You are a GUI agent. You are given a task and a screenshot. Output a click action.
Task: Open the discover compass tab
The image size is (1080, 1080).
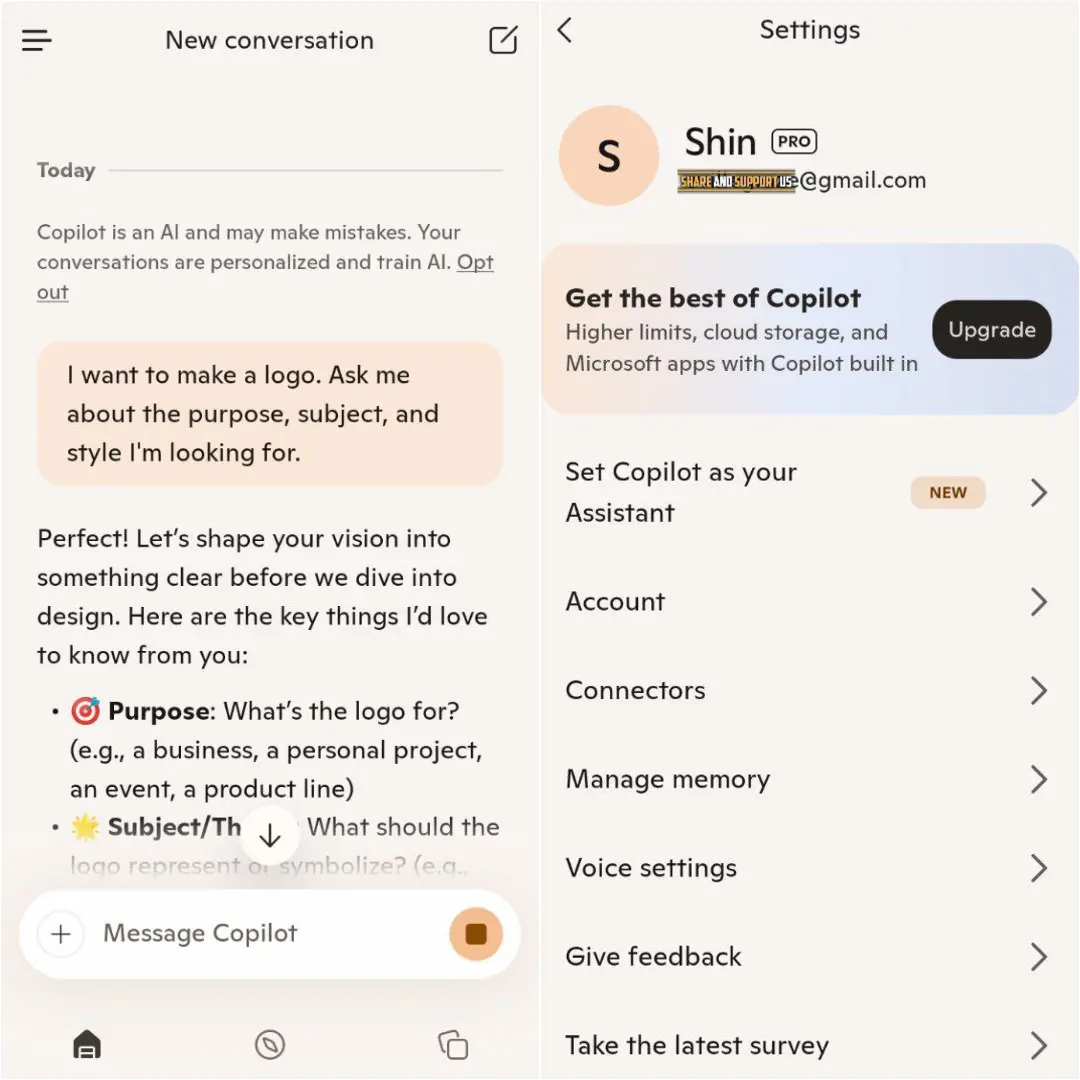click(270, 1044)
